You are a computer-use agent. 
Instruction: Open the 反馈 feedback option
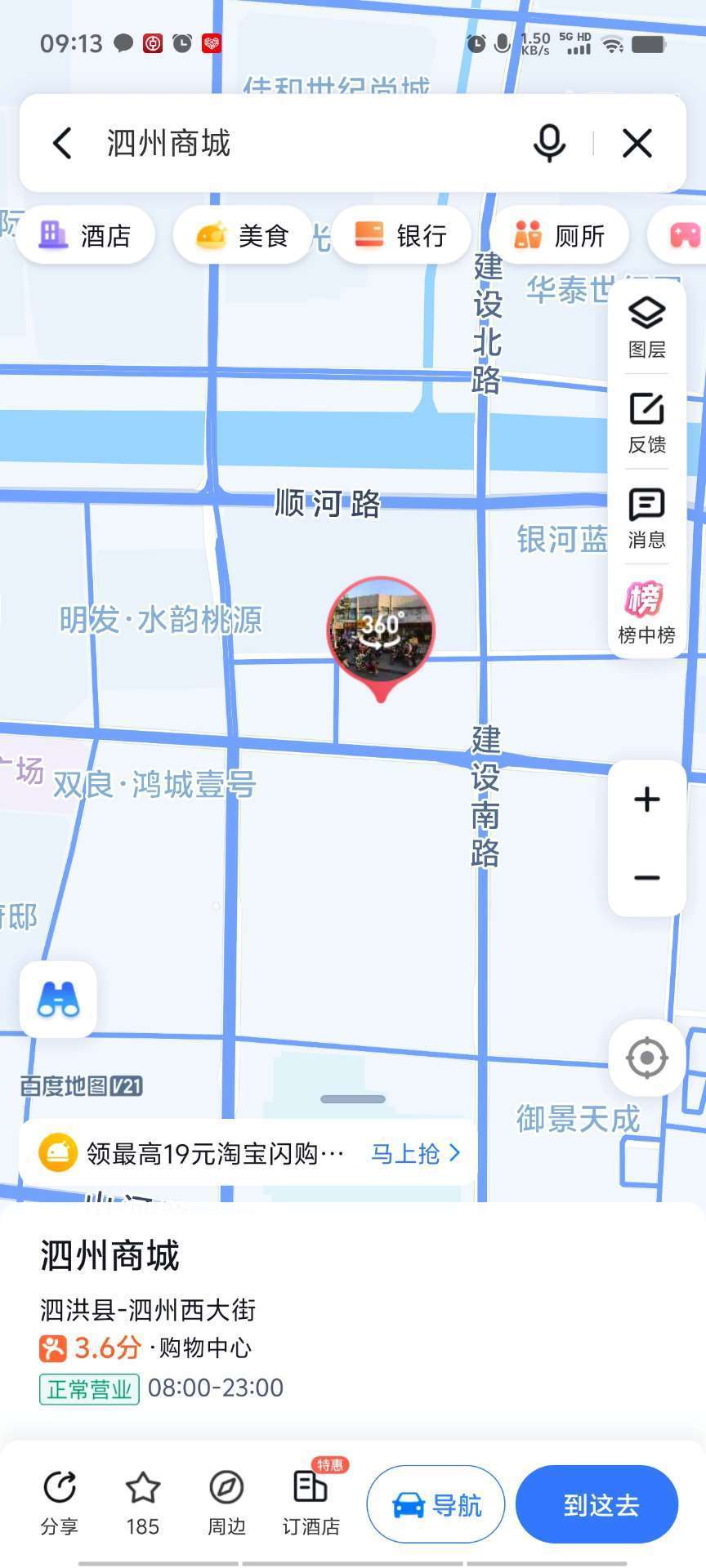[646, 422]
